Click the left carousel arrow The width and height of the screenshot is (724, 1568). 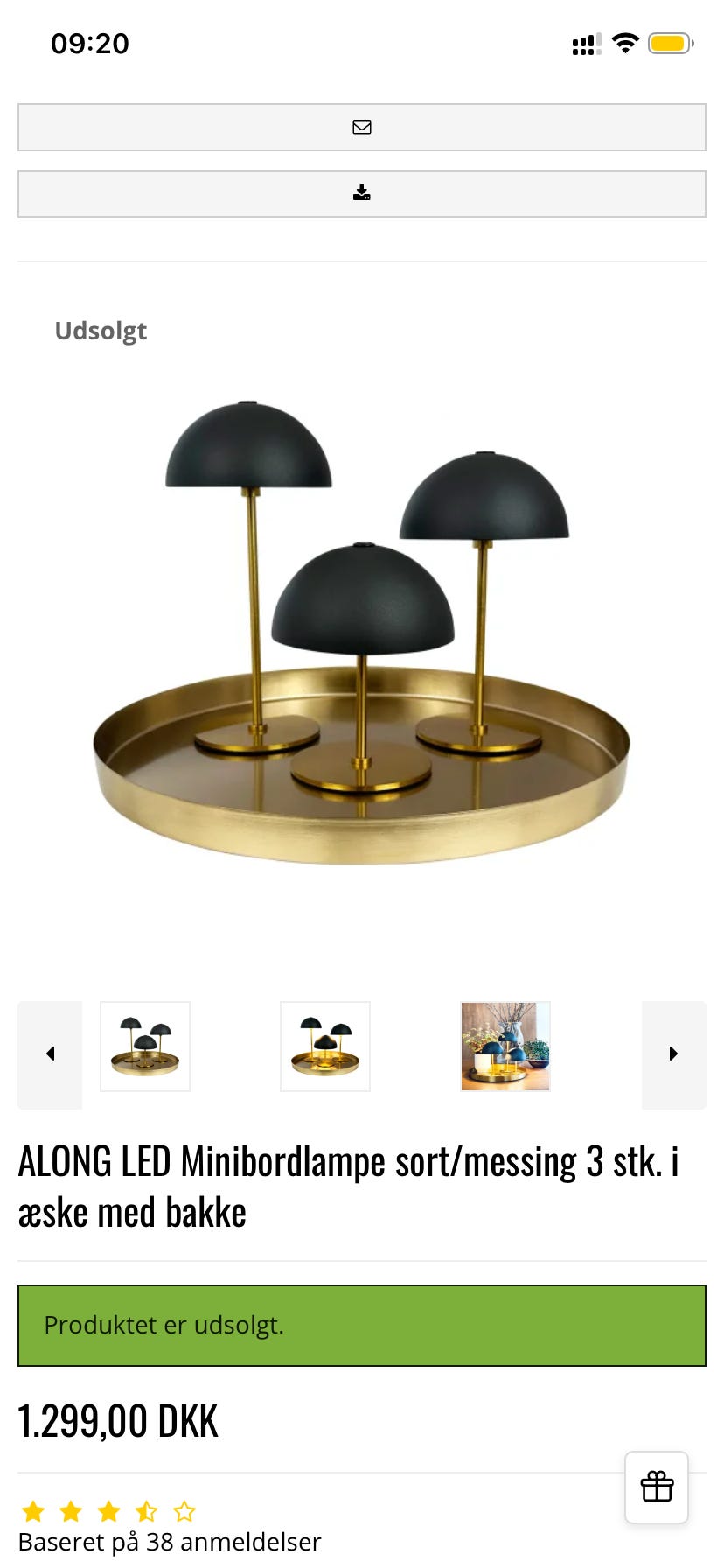point(50,1053)
